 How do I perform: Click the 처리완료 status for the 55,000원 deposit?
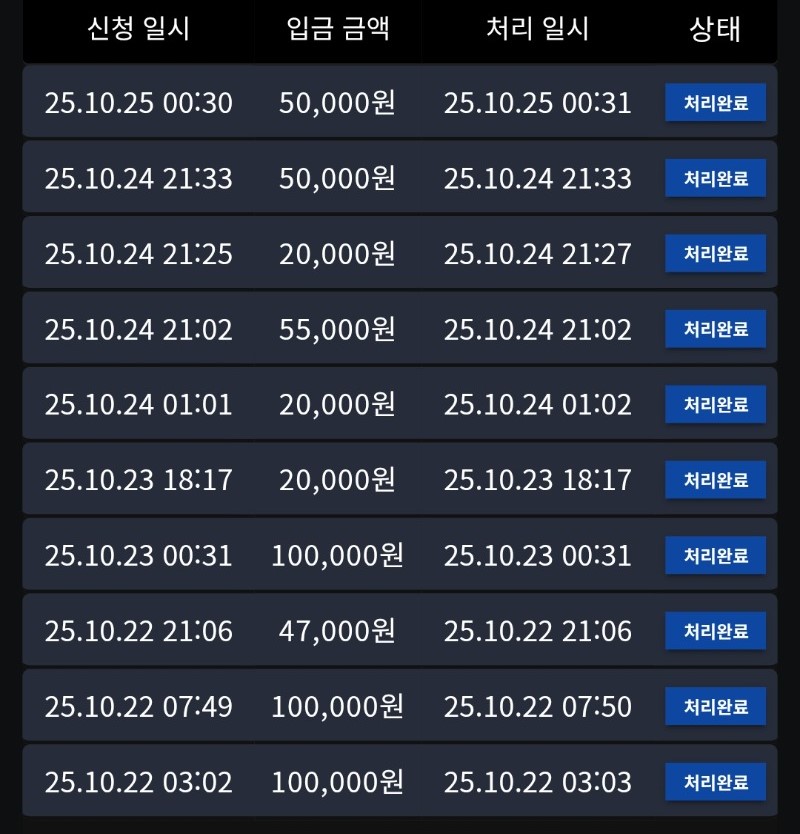tap(715, 329)
